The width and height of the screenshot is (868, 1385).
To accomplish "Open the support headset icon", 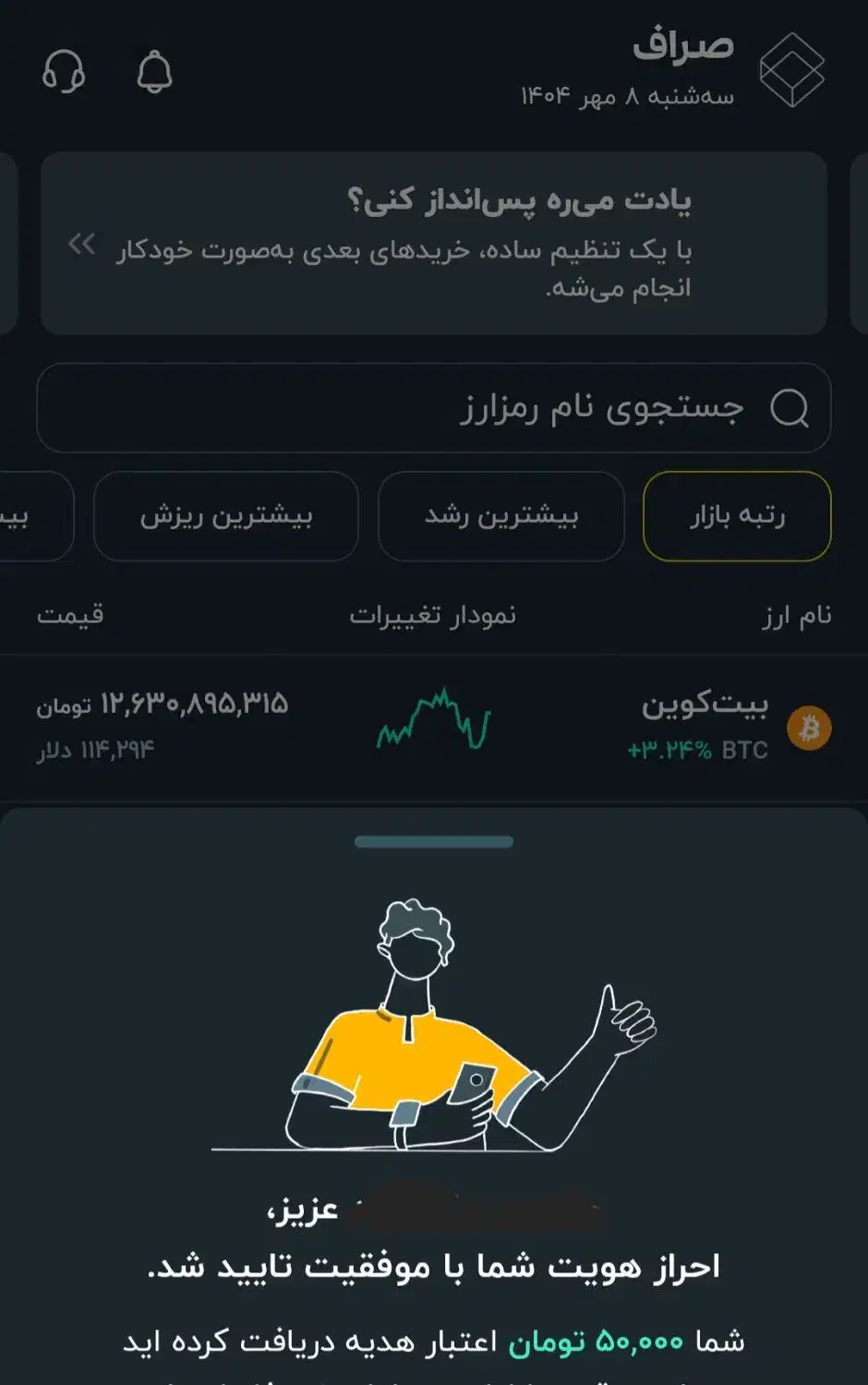I will [x=64, y=71].
